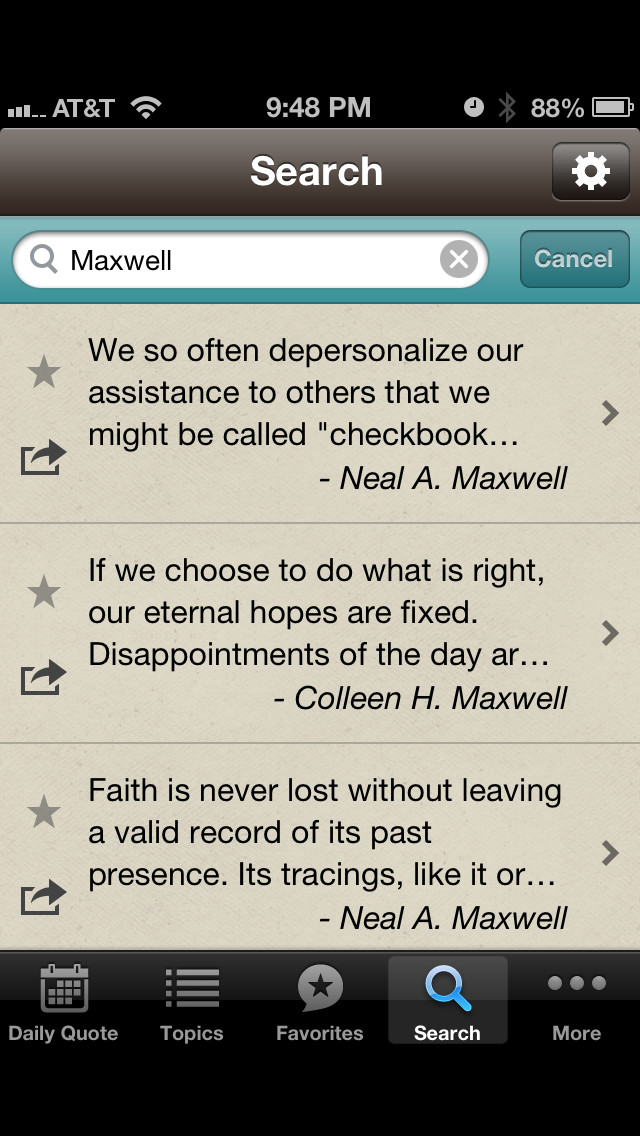Select the Search tab
The width and height of the screenshot is (640, 1136).
(x=447, y=1002)
